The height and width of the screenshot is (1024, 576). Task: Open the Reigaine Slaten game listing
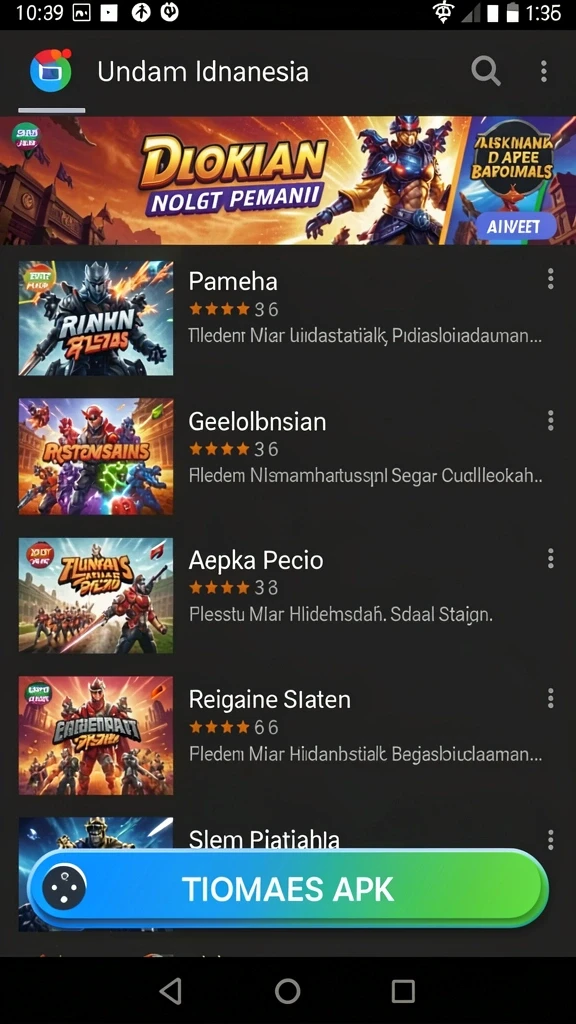[x=287, y=735]
